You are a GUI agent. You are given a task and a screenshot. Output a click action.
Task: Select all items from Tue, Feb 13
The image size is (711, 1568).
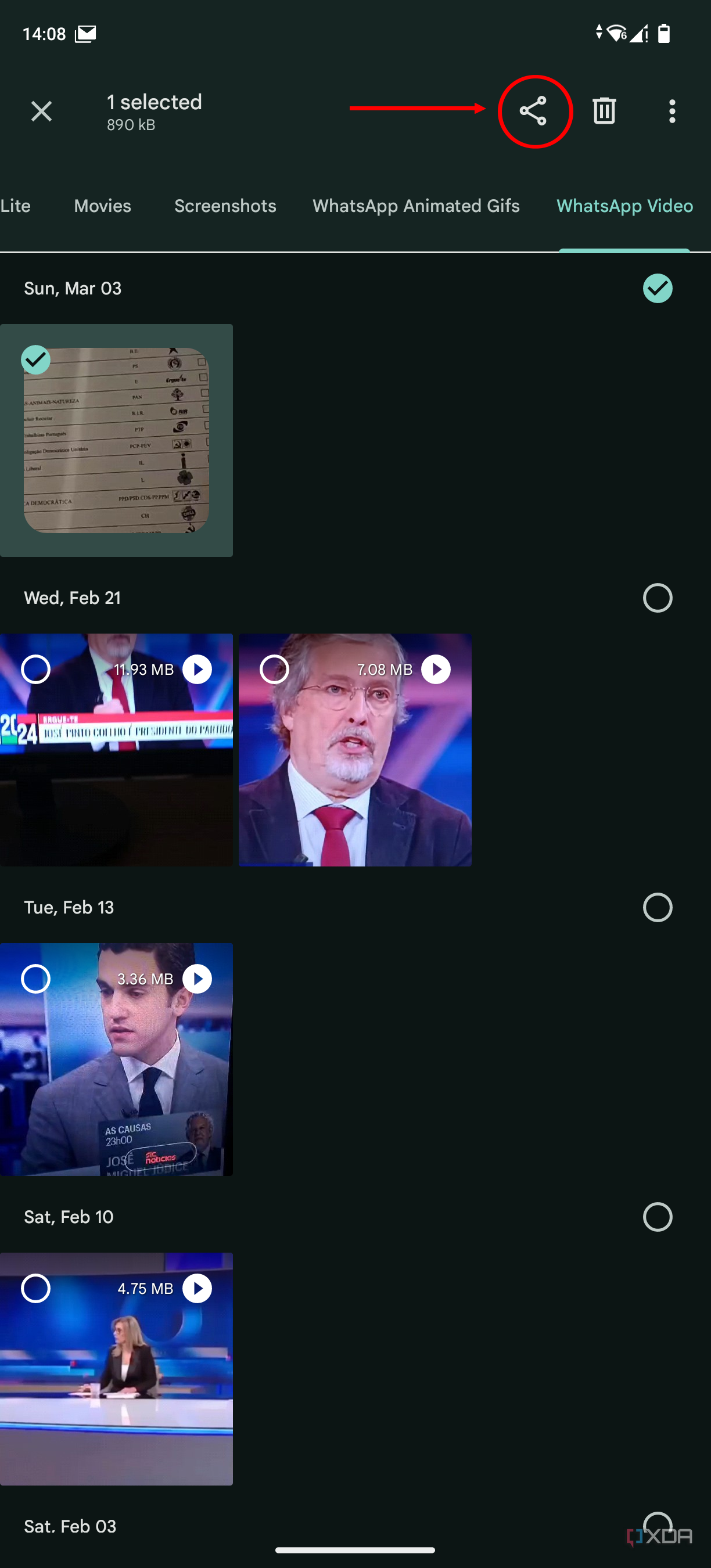click(x=658, y=908)
